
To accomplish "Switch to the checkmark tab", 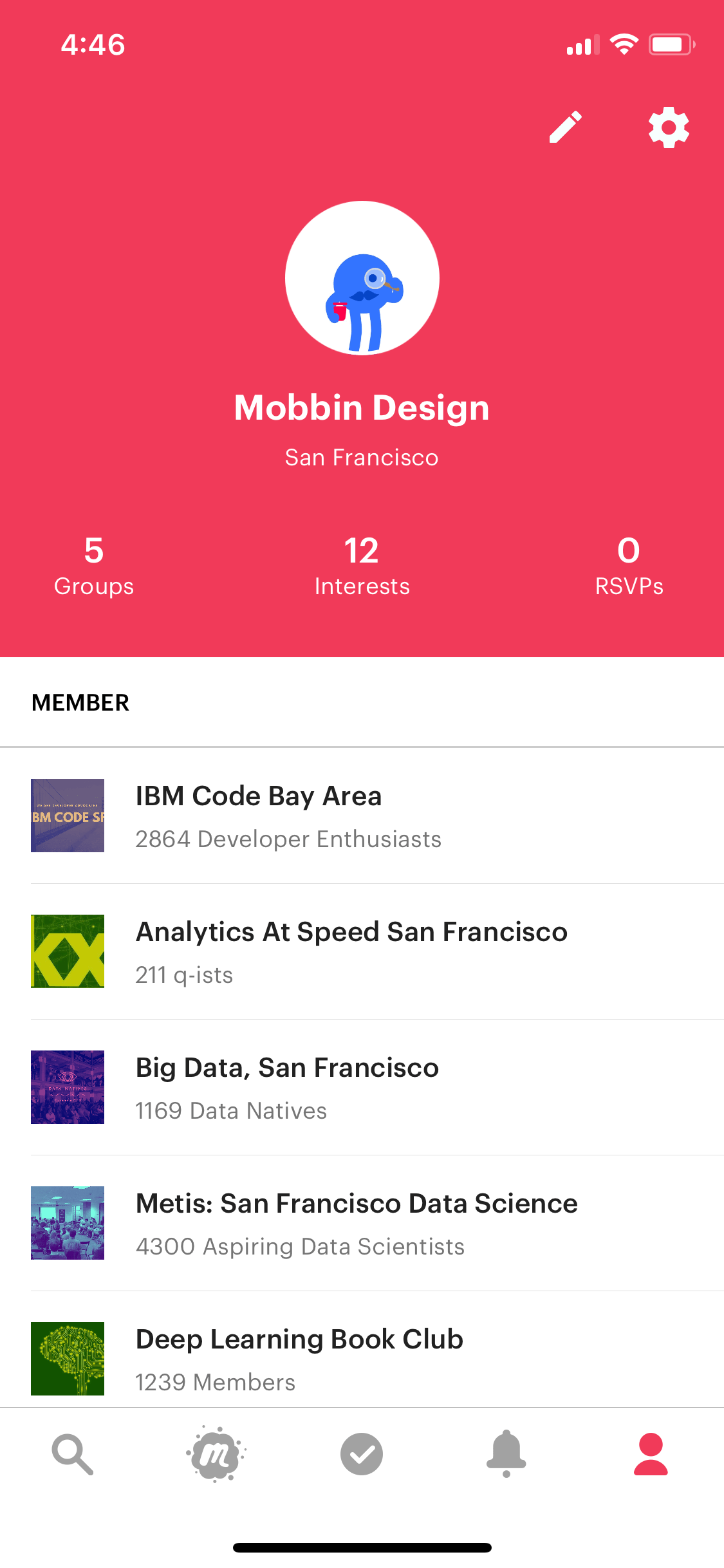I will [x=362, y=1454].
